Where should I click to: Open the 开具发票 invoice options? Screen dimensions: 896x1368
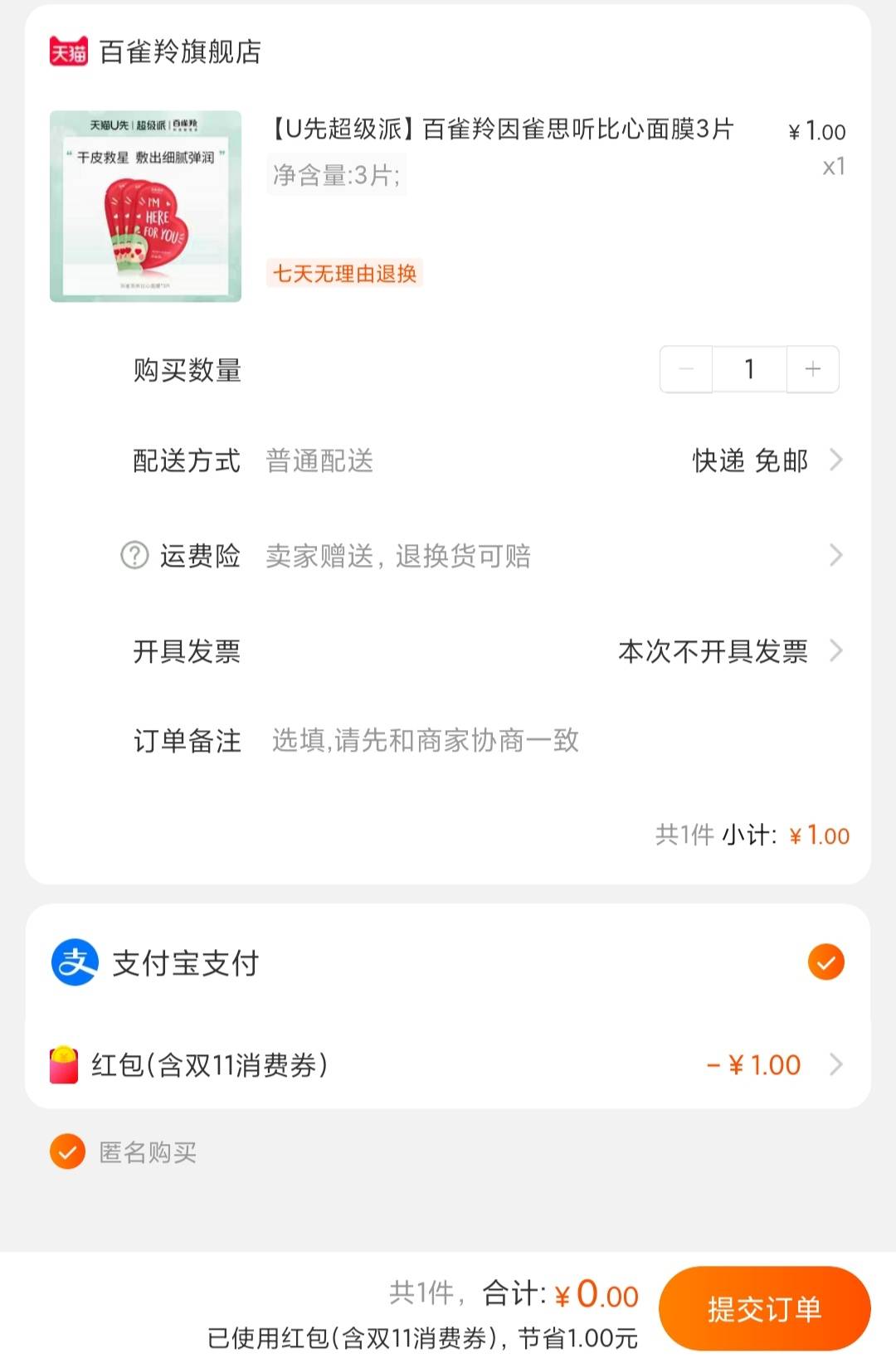click(837, 651)
